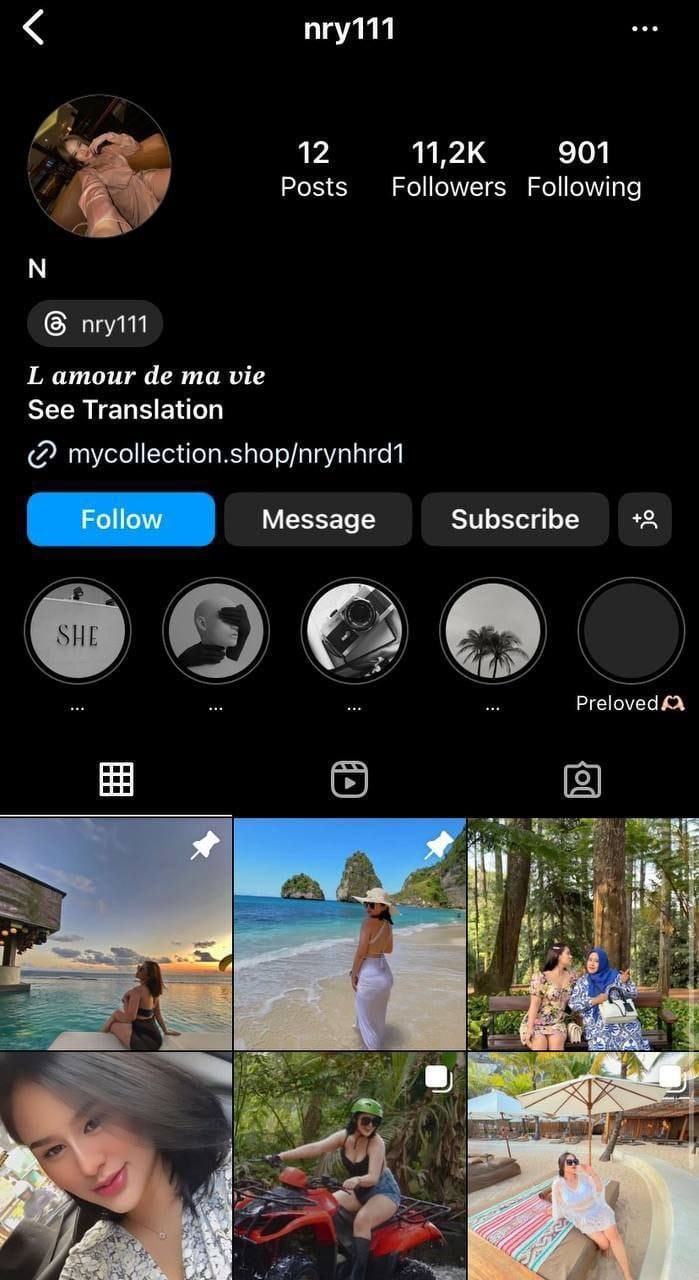The height and width of the screenshot is (1280, 699).
Task: Switch to the Reels tab
Action: coord(349,780)
